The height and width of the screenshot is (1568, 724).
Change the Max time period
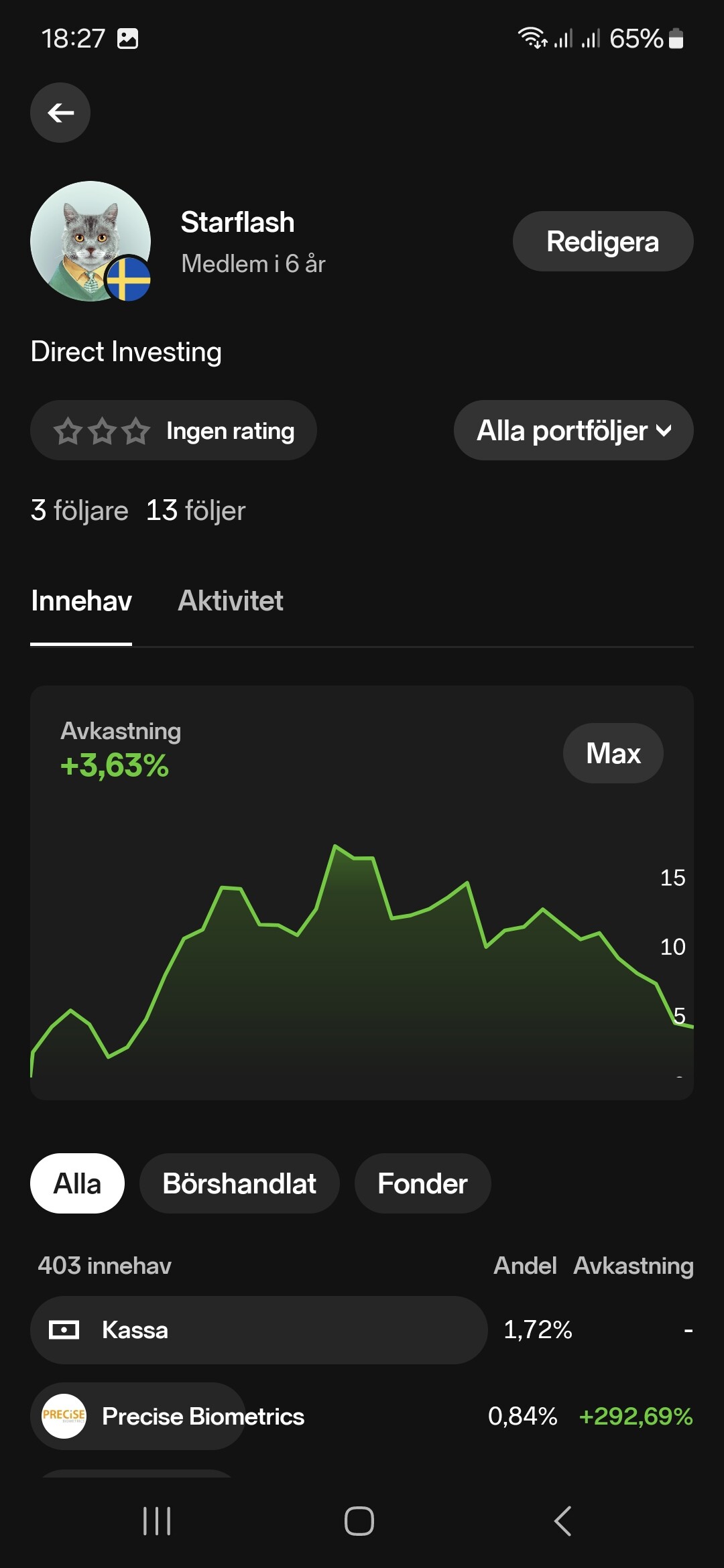pos(613,753)
